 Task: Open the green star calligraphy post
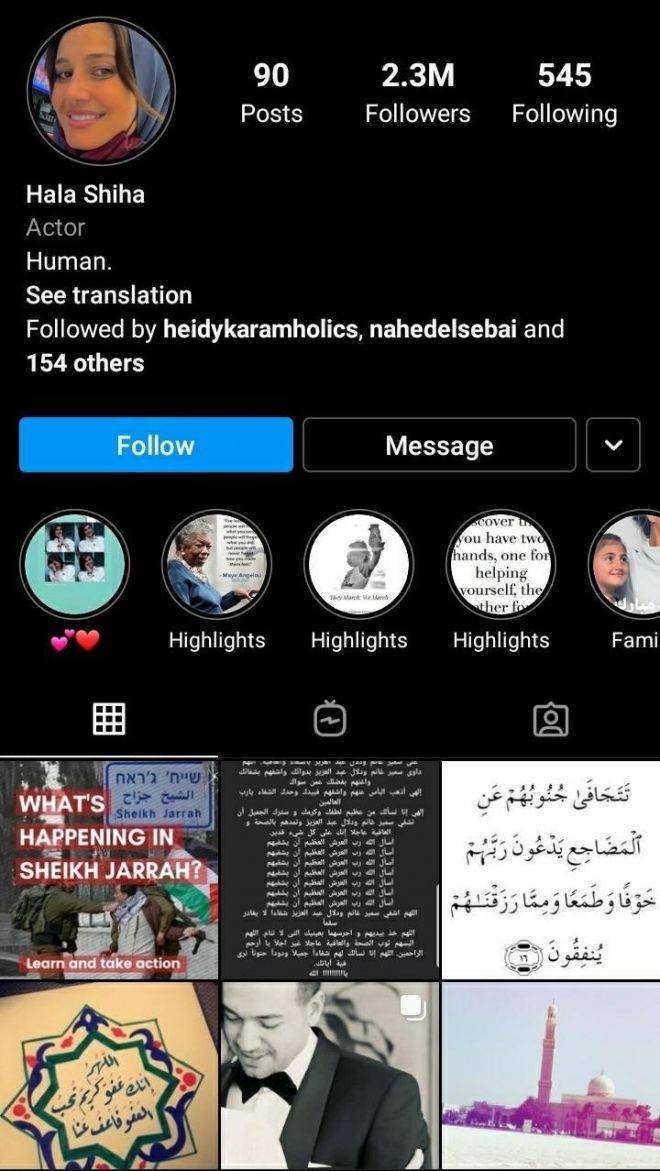[x=109, y=1075]
